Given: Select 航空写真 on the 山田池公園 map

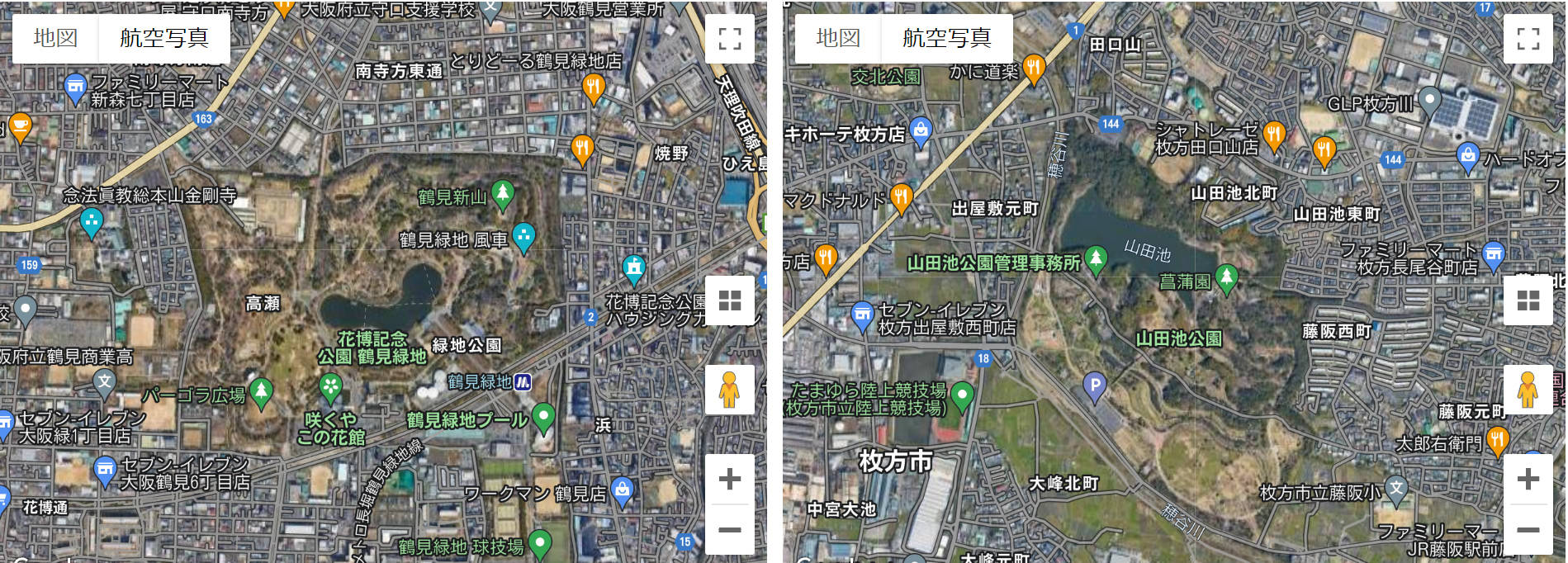Looking at the screenshot, I should [x=946, y=38].
